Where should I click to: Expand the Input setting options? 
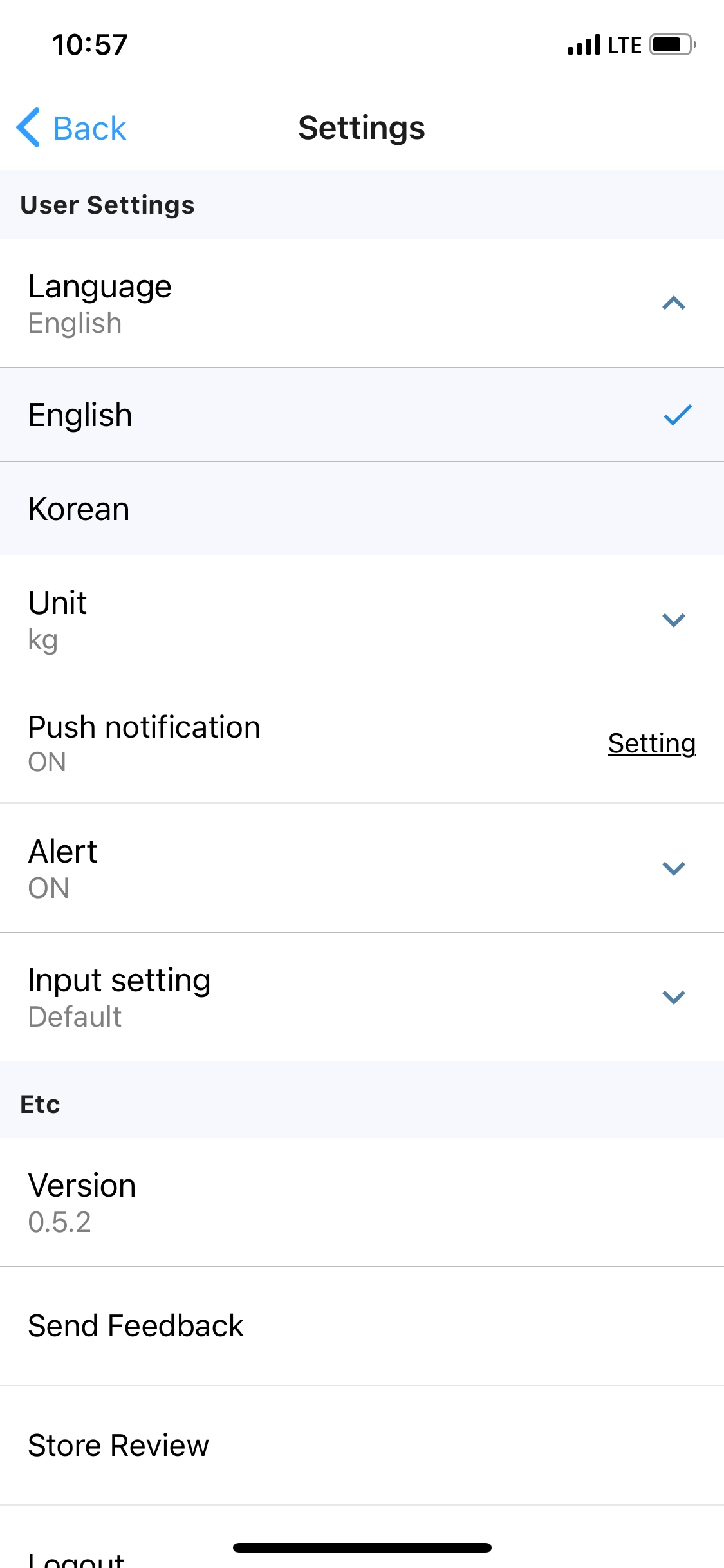673,997
